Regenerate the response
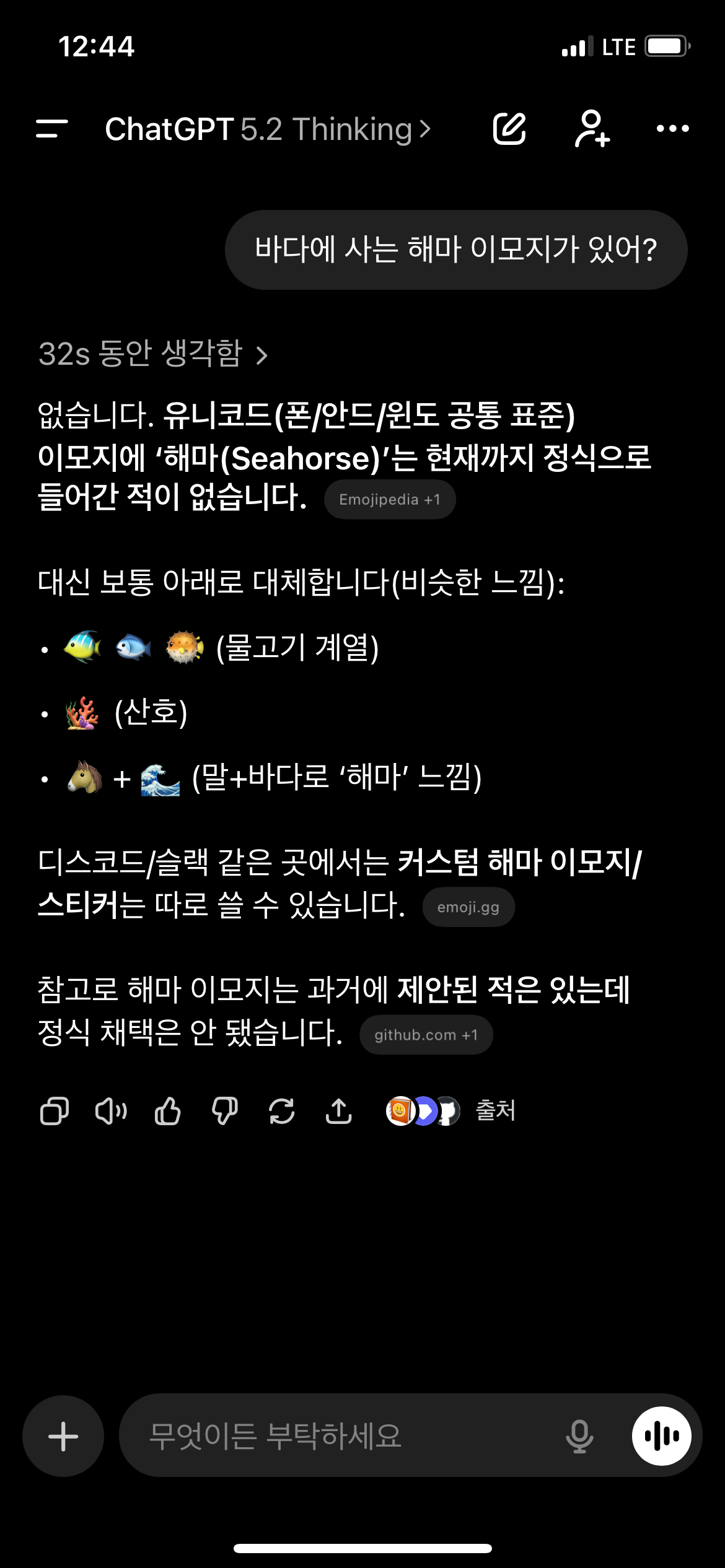This screenshot has height=1568, width=725. 282,1111
